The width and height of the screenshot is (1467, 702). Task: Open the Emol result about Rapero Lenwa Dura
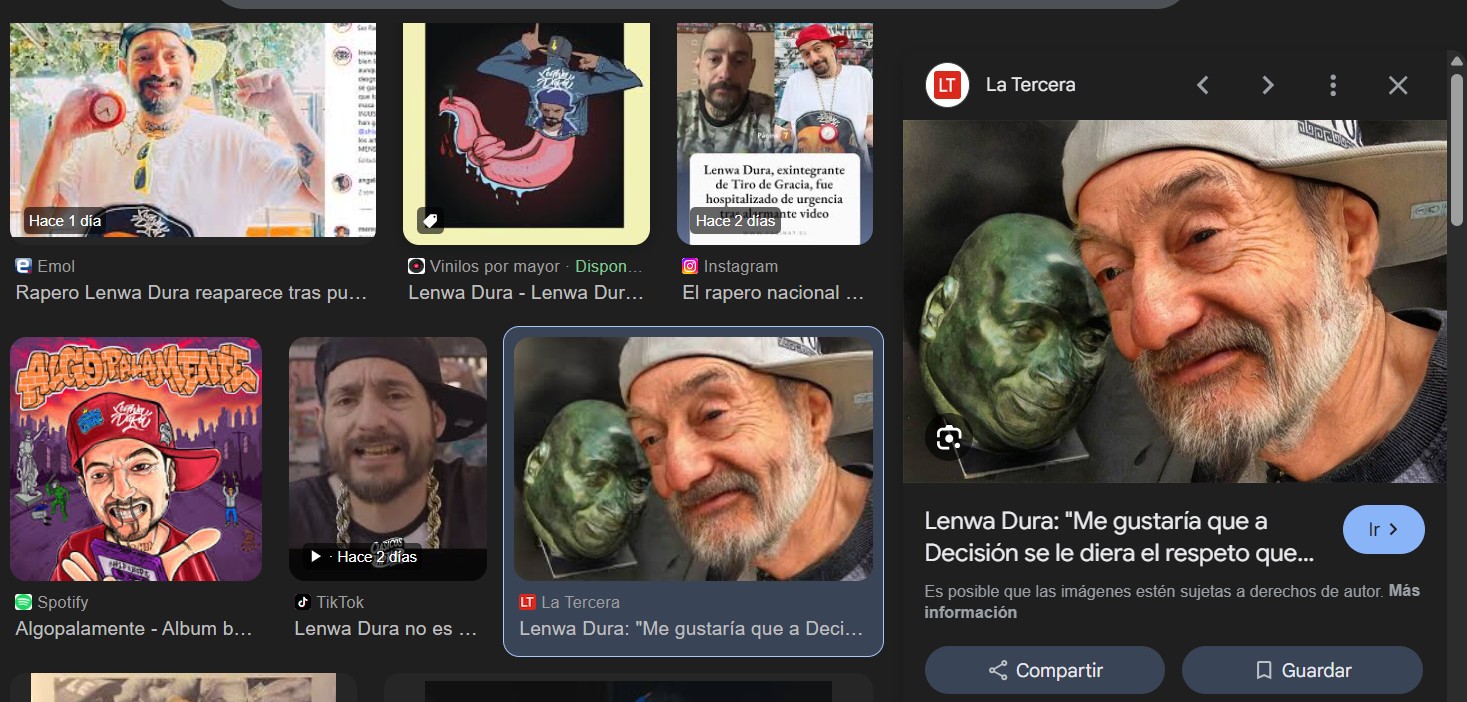tap(192, 293)
